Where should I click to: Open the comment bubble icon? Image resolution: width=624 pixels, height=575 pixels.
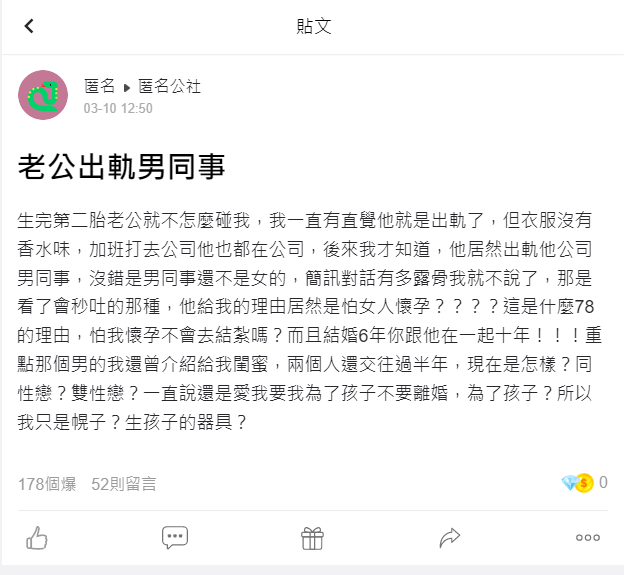click(175, 538)
